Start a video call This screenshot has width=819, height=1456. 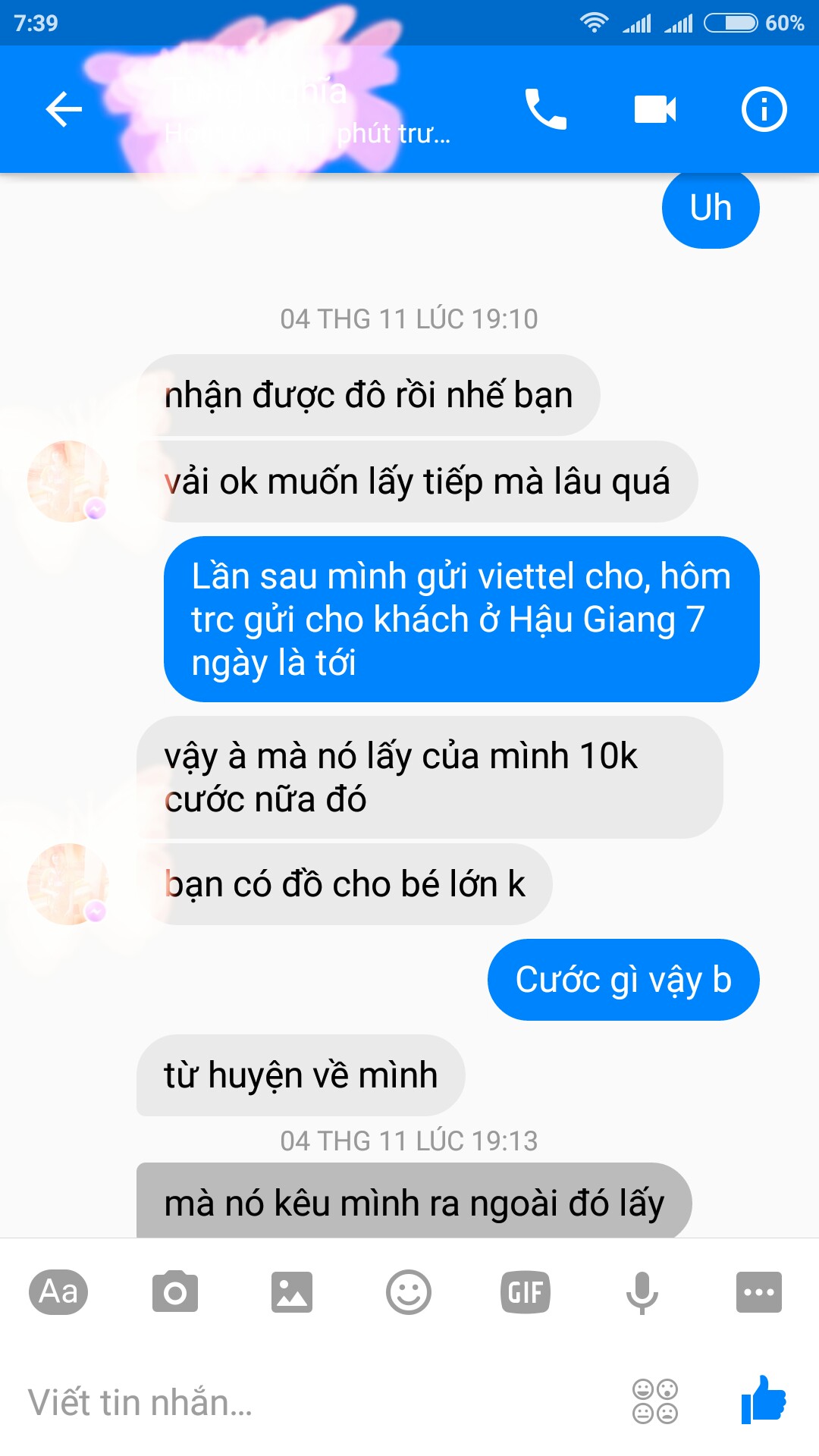[x=655, y=109]
